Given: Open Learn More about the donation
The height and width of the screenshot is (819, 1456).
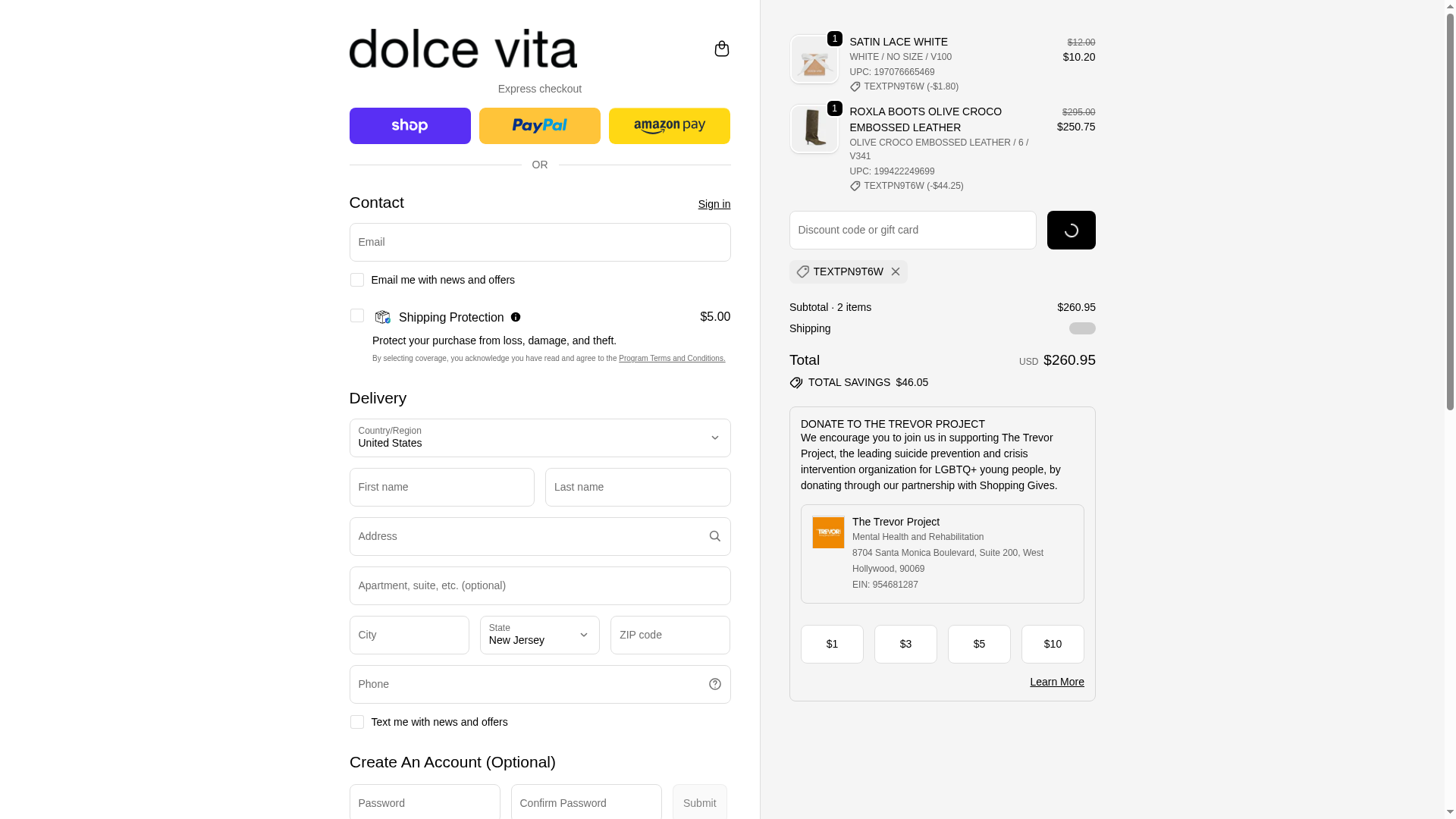Looking at the screenshot, I should [x=1056, y=682].
